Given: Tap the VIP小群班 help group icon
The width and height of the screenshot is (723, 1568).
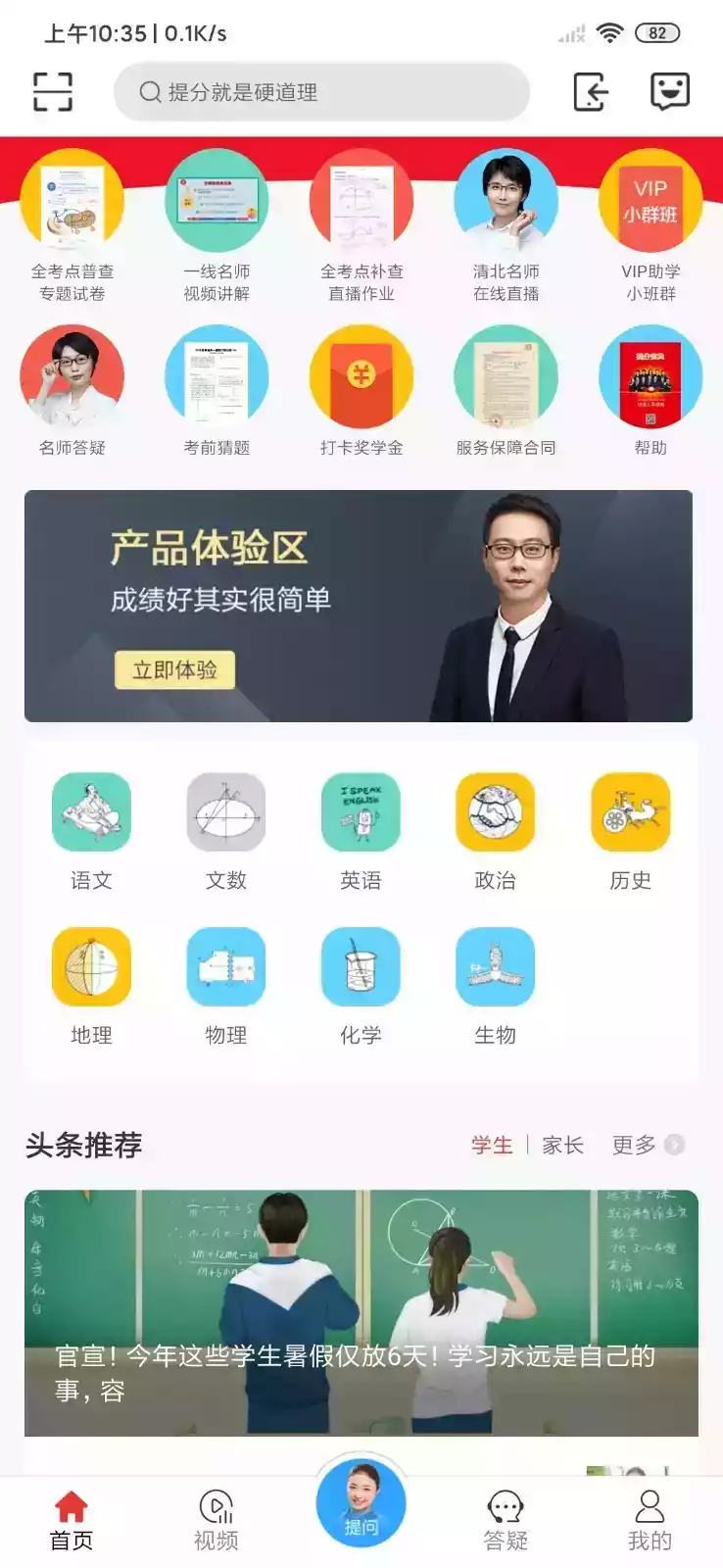Looking at the screenshot, I should (x=651, y=199).
